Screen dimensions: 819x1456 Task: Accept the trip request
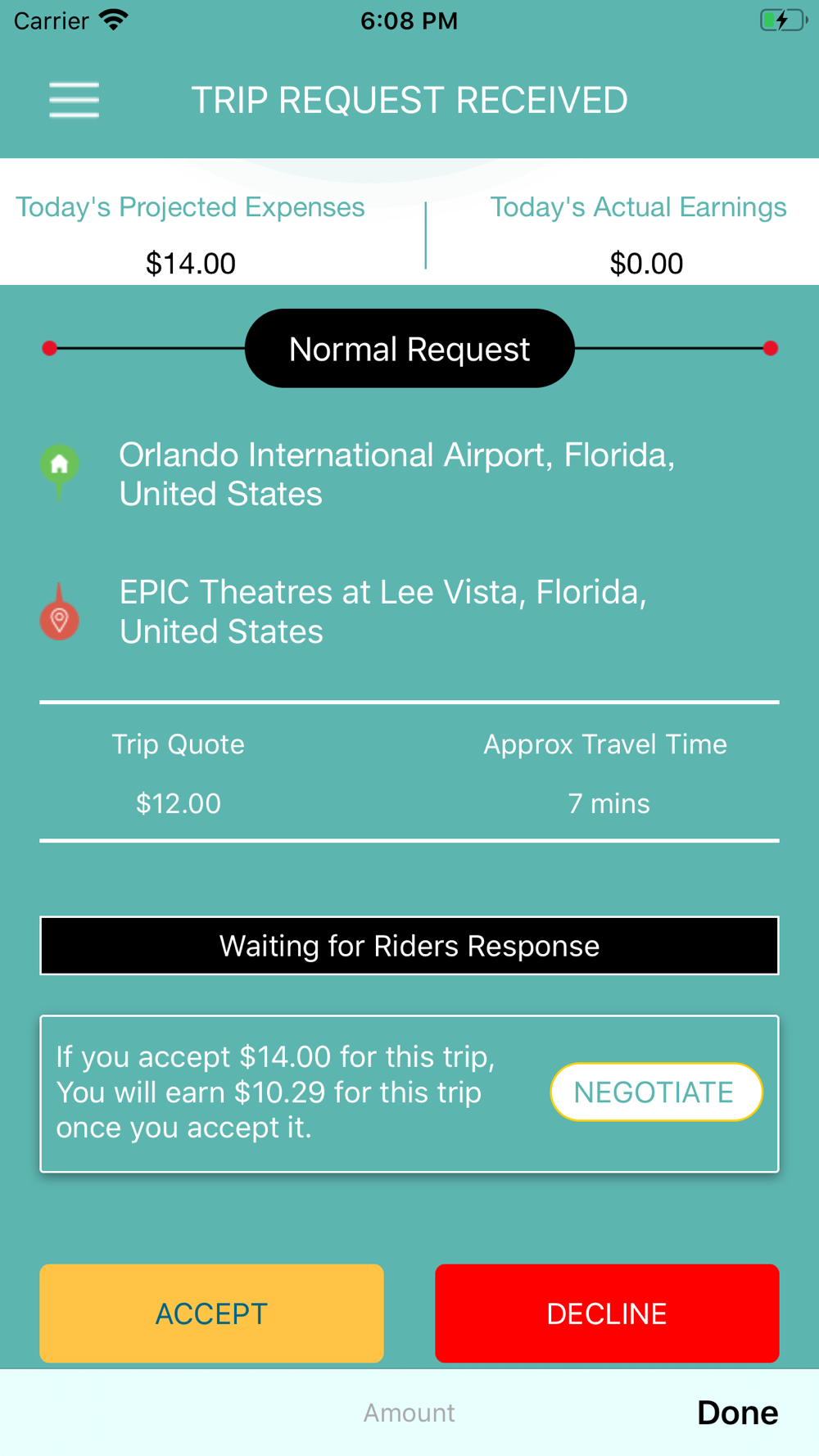coord(211,1313)
